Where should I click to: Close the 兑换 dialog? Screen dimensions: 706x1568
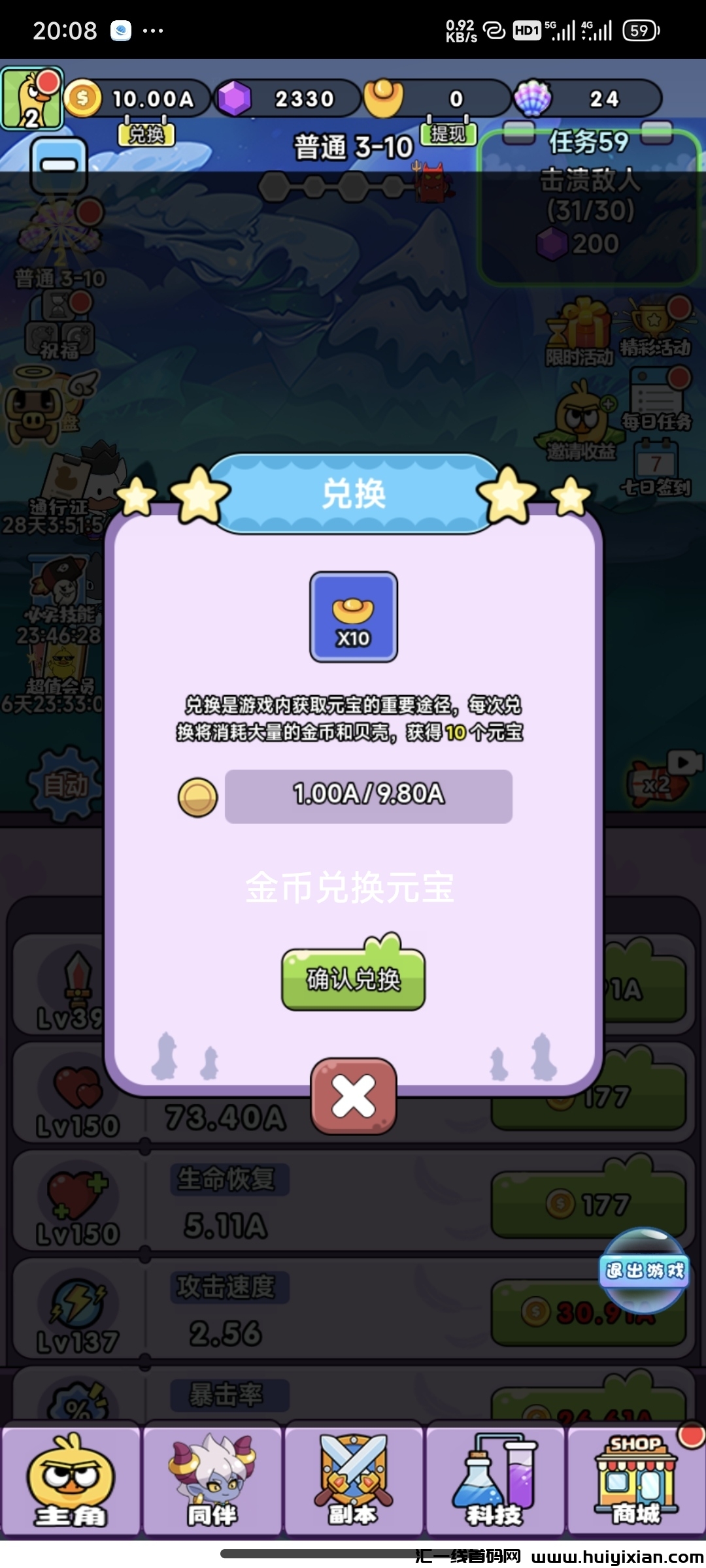point(353,1096)
